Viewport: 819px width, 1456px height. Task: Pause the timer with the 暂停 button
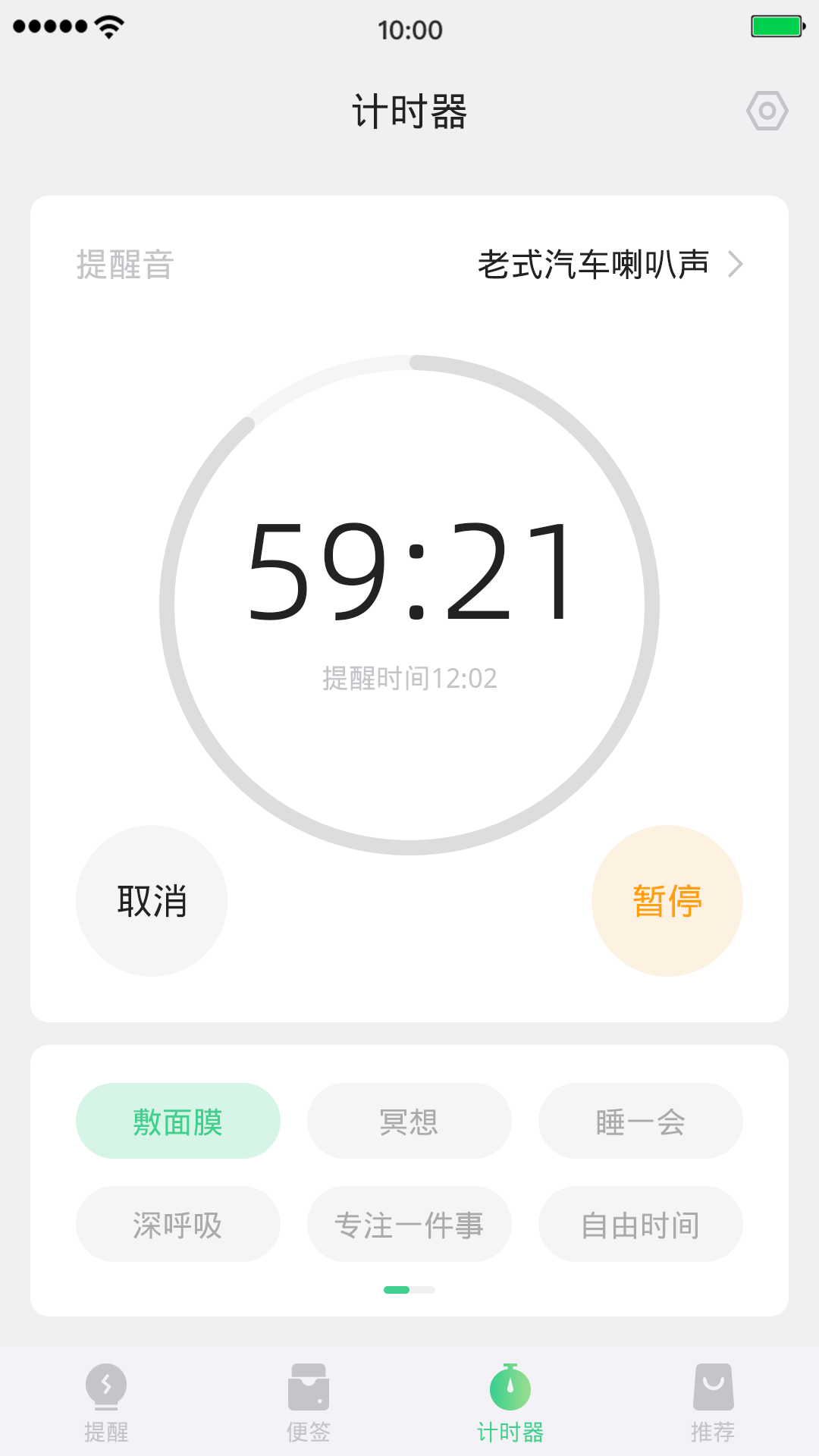667,900
